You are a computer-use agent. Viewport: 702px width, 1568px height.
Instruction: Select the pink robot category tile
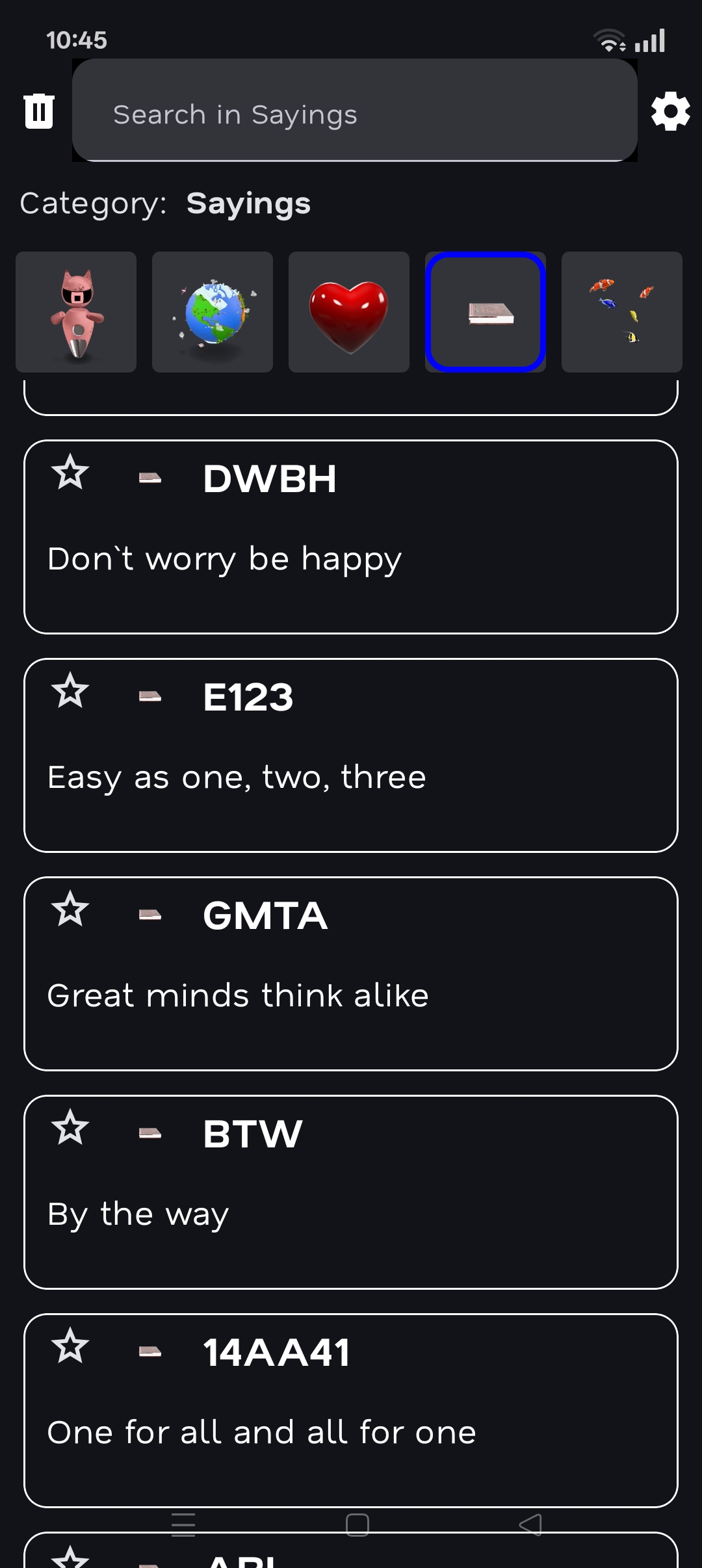pos(76,312)
